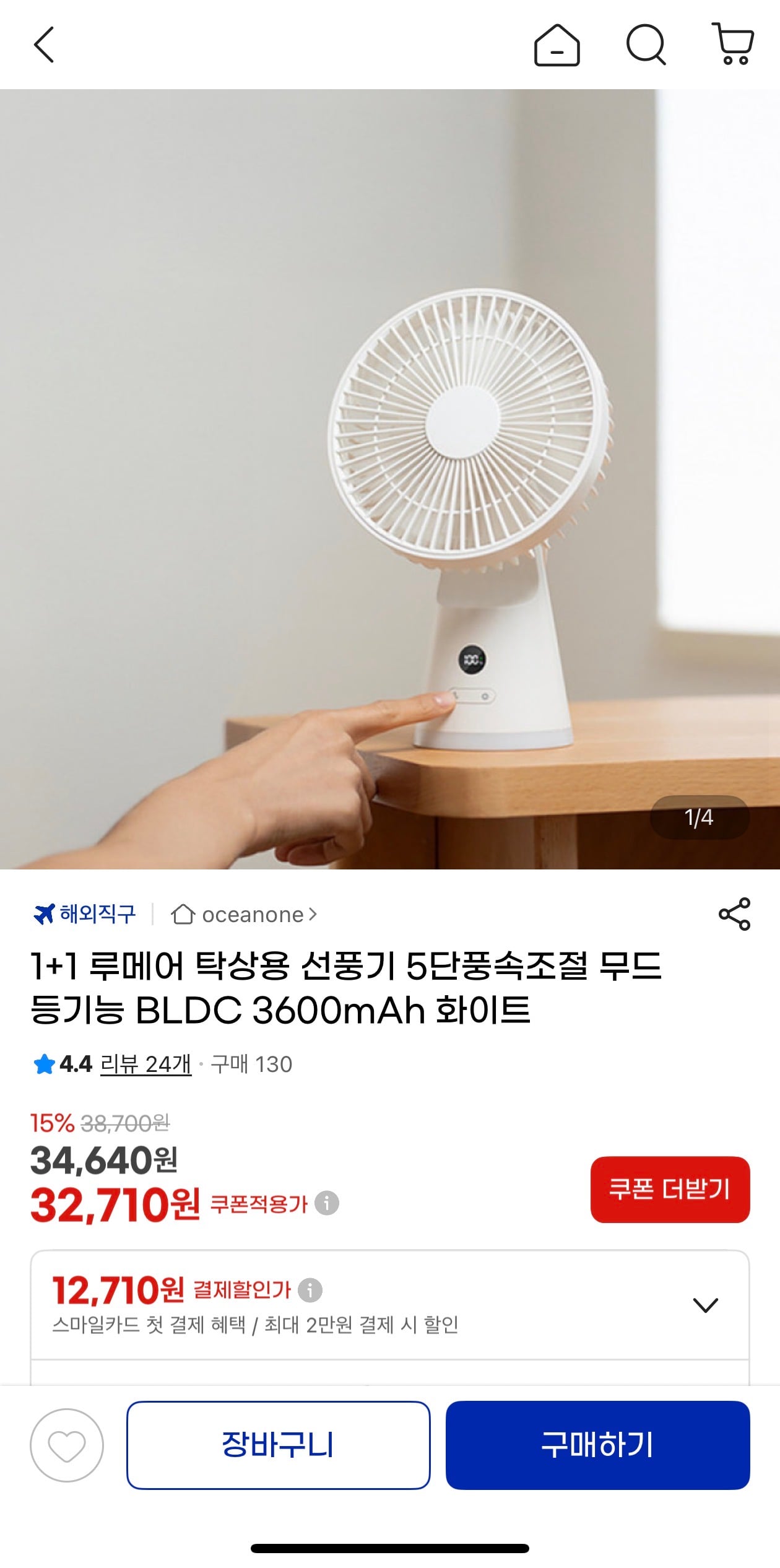Open search using the magnifier icon
Image resolution: width=780 pixels, height=1568 pixels.
pos(646,45)
